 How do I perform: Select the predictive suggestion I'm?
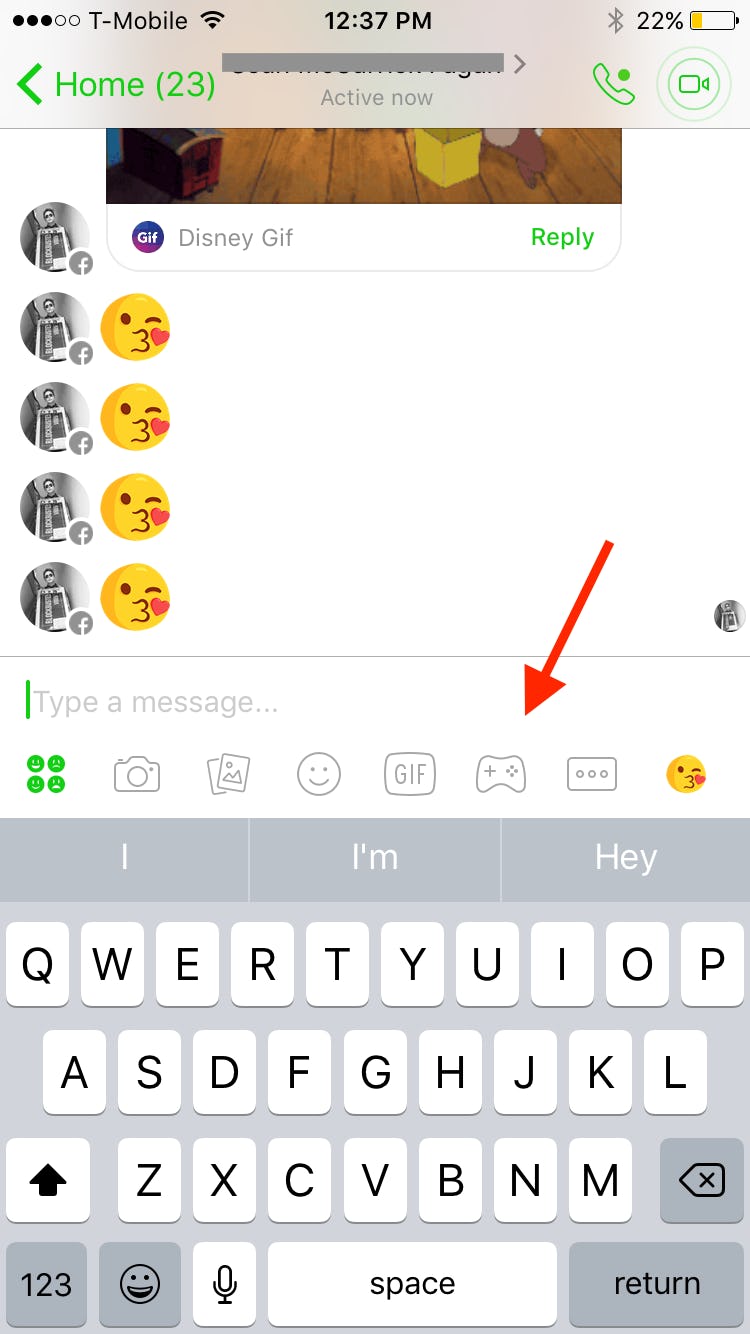click(x=374, y=858)
